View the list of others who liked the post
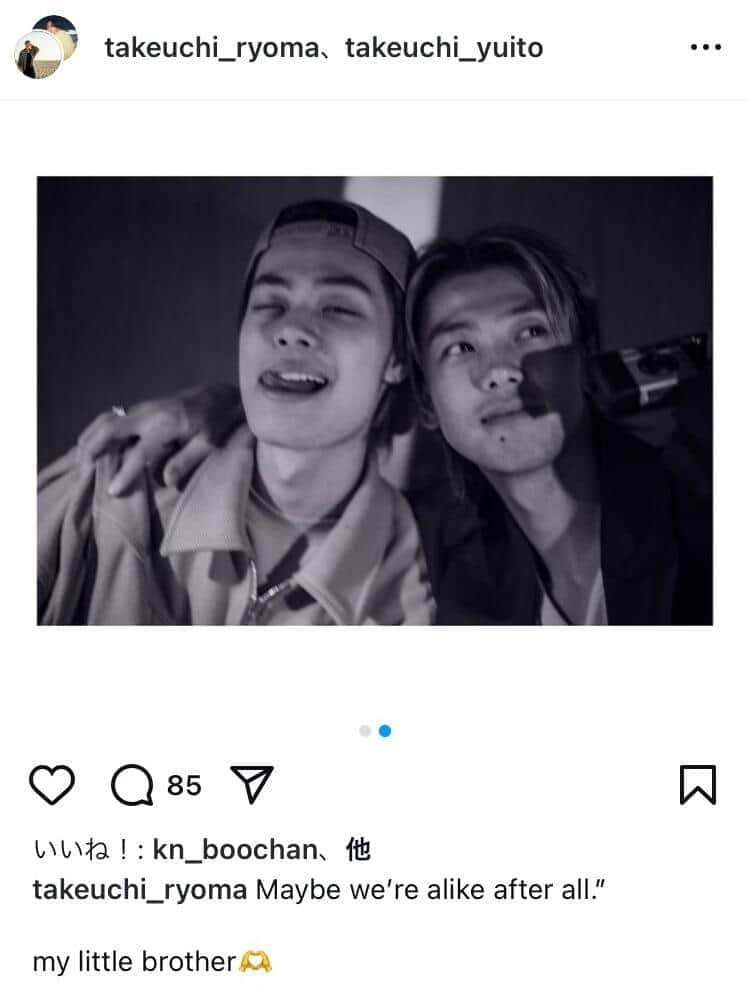Screen dimensions: 750x986 (x=358, y=850)
